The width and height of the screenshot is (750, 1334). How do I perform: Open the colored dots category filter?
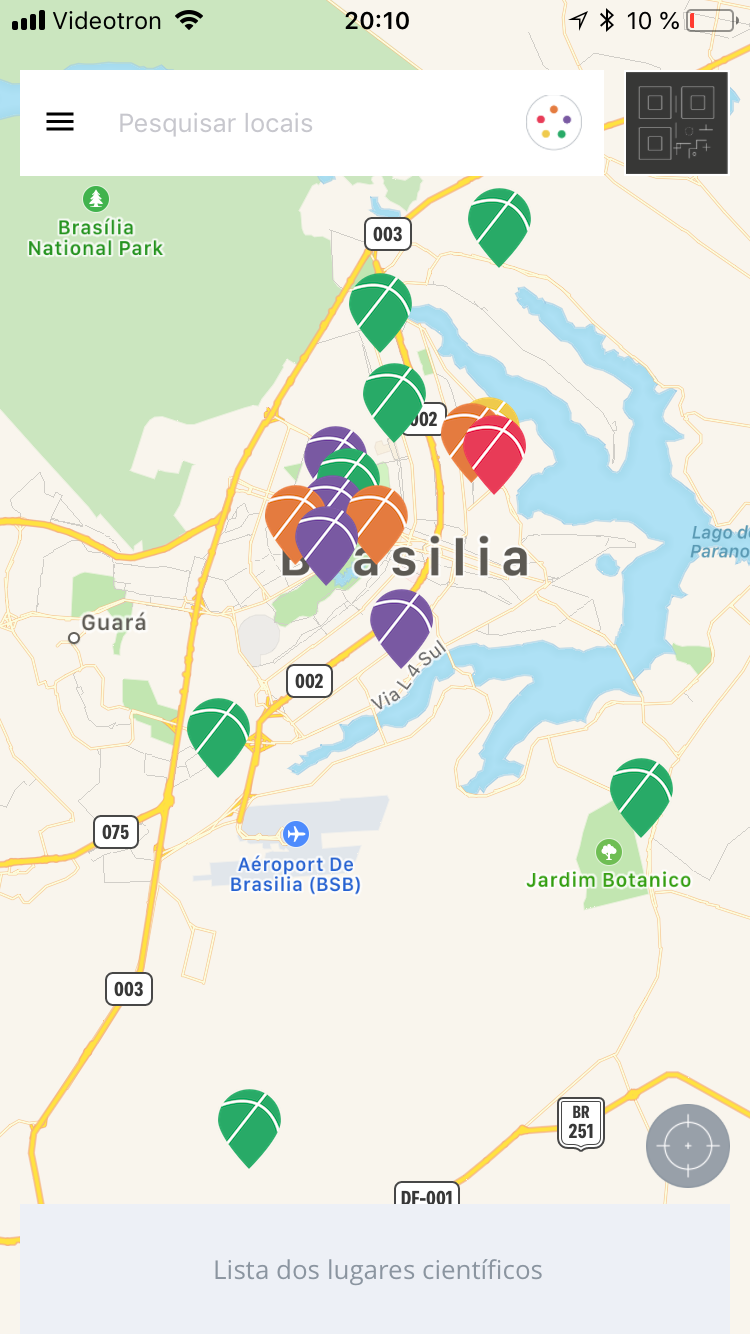(554, 123)
